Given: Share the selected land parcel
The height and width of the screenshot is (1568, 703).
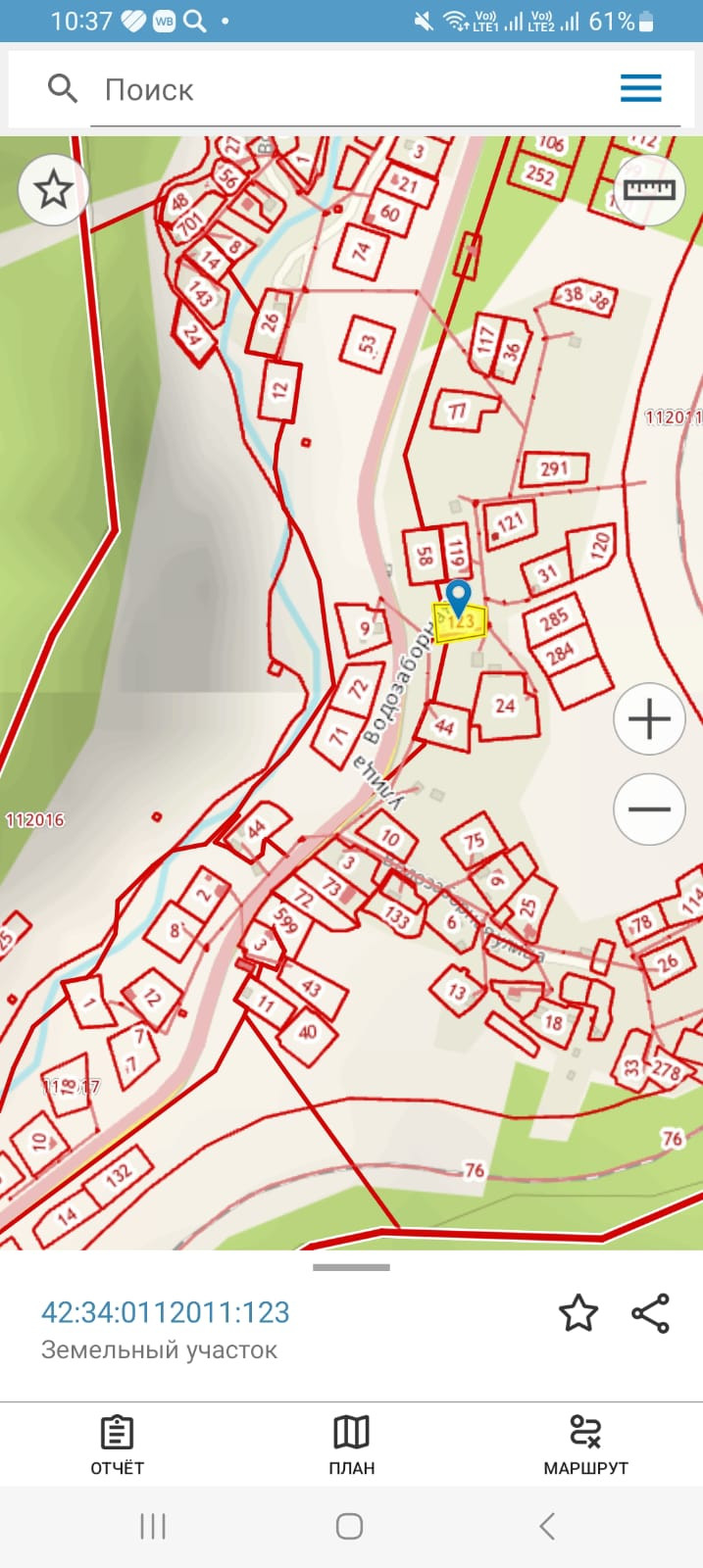Looking at the screenshot, I should [x=650, y=1313].
